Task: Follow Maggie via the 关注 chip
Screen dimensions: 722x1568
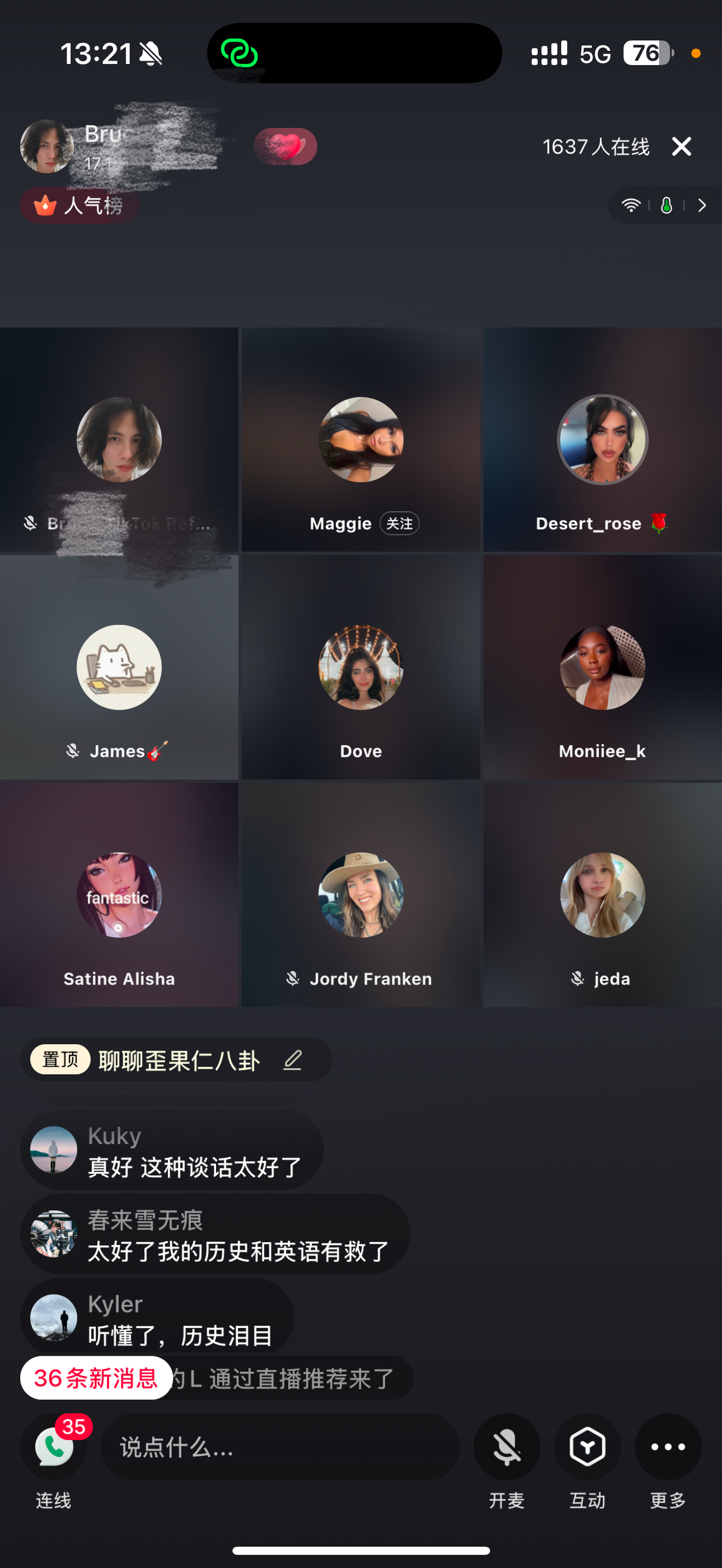Action: pyautogui.click(x=399, y=523)
